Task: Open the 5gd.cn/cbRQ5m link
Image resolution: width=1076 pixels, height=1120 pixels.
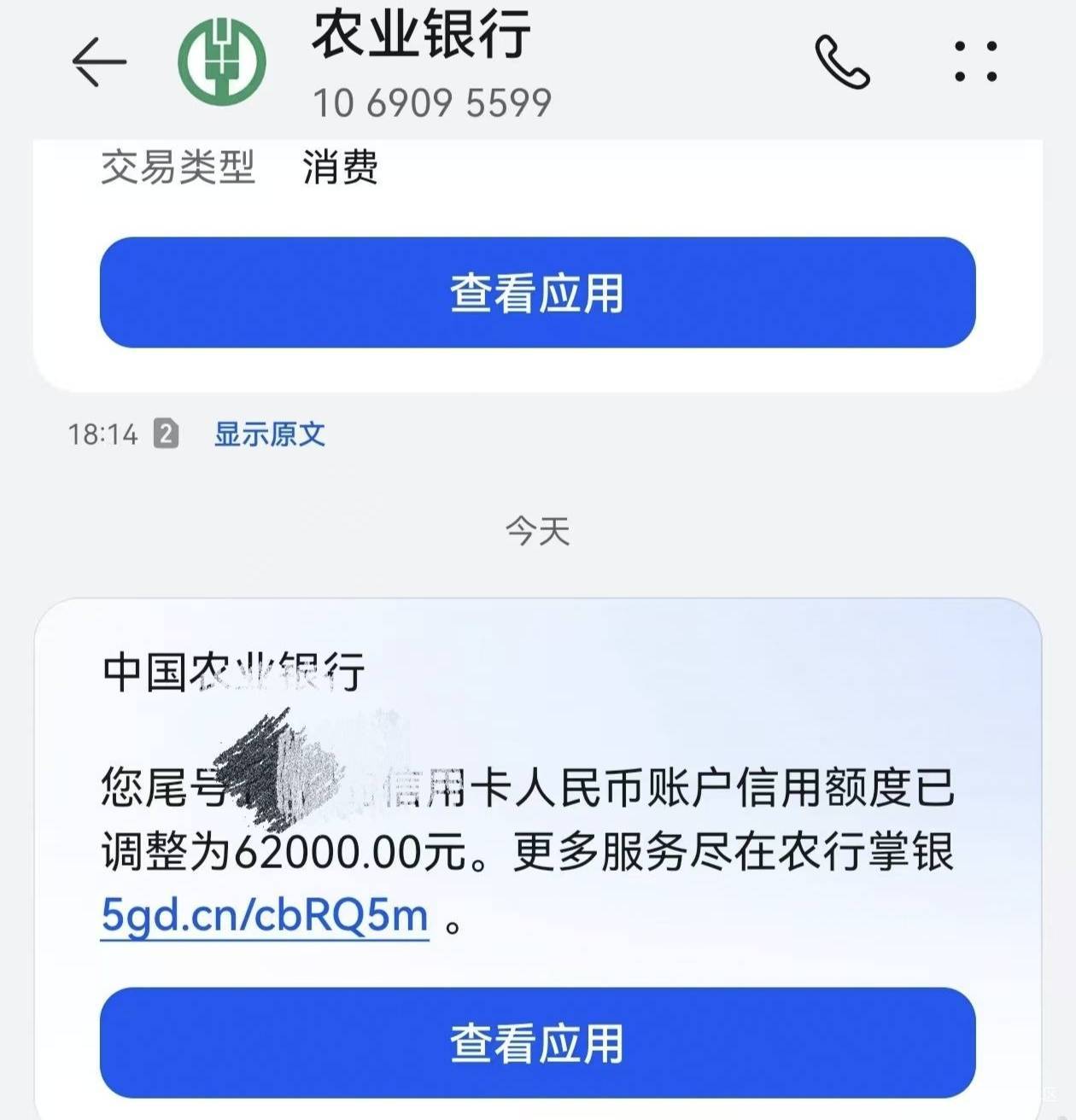Action: point(265,915)
